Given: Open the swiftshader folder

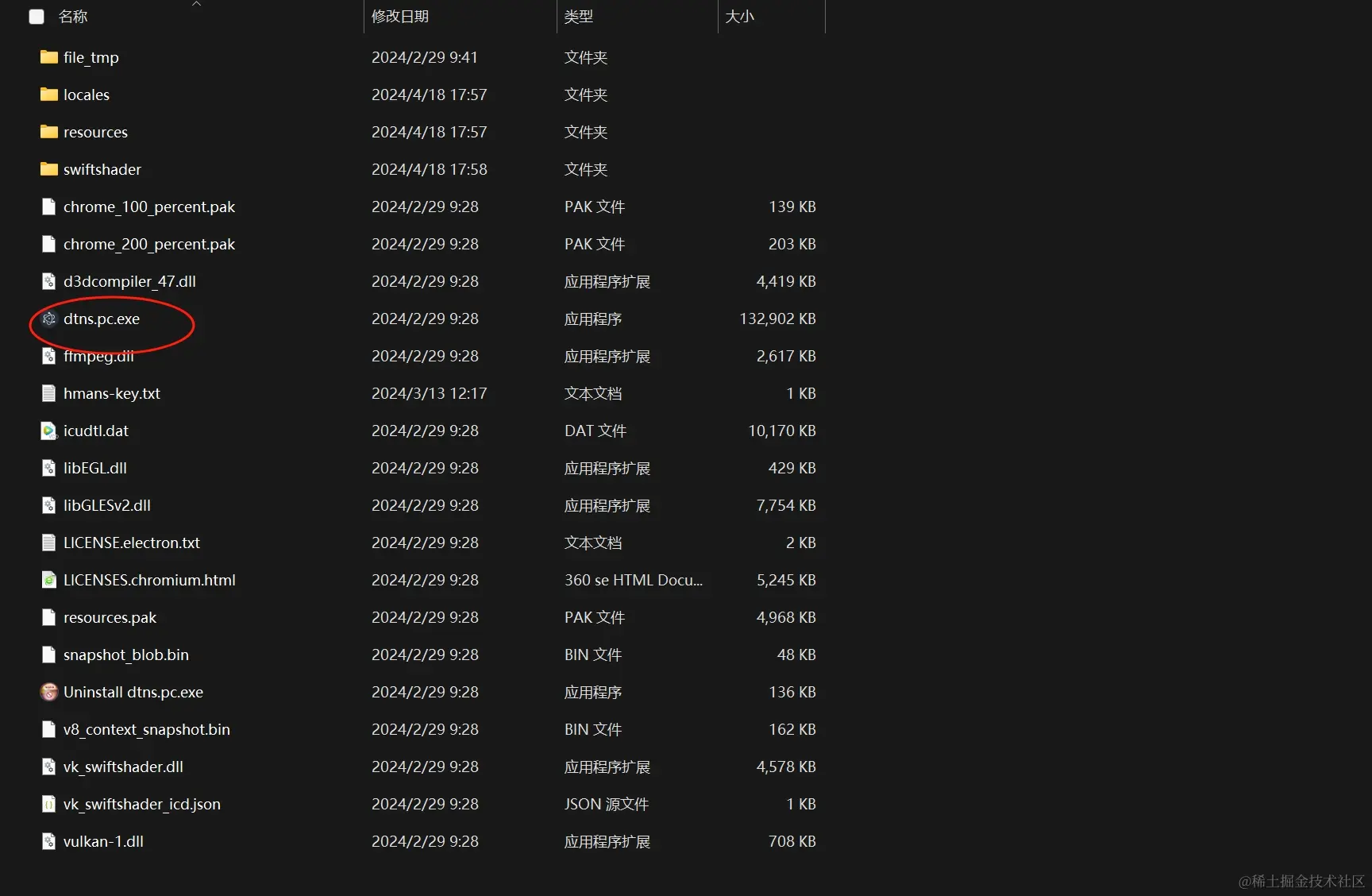Looking at the screenshot, I should point(102,169).
